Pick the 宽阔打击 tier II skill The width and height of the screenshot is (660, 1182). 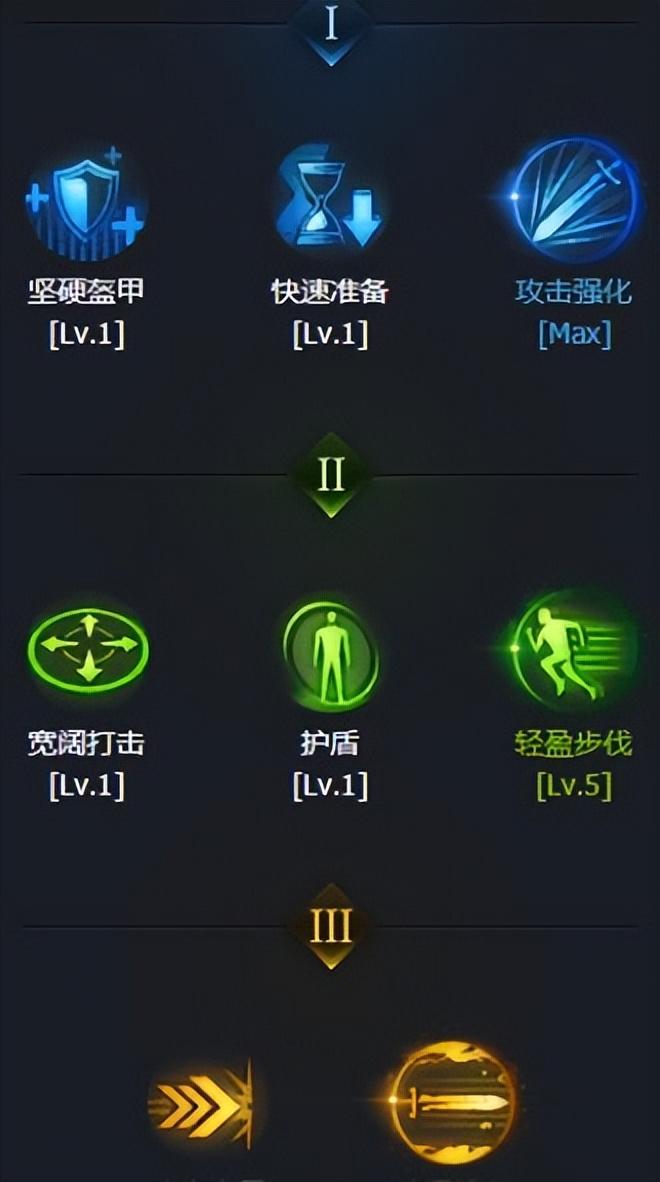(88, 652)
